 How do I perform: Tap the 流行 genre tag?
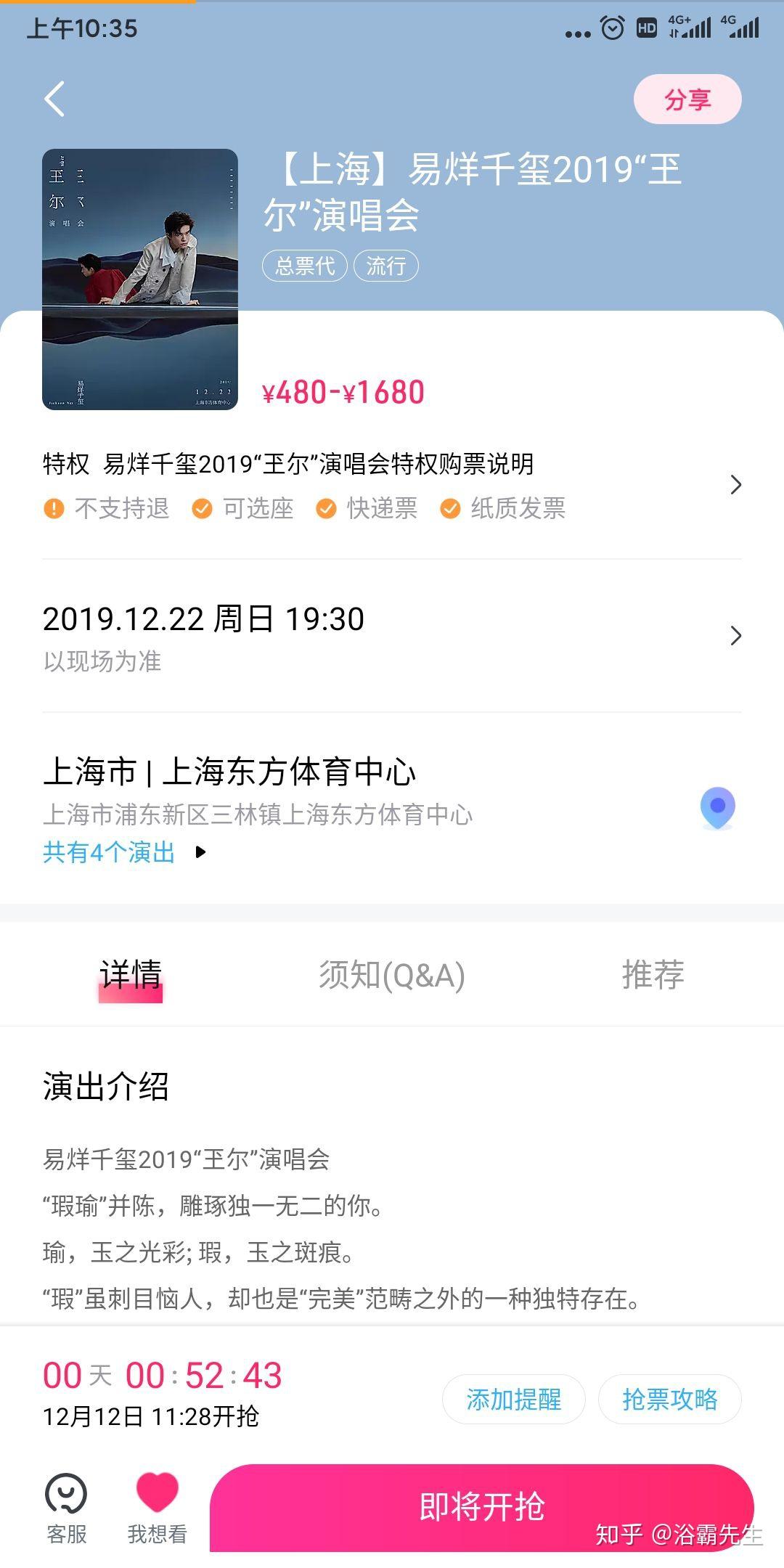385,266
